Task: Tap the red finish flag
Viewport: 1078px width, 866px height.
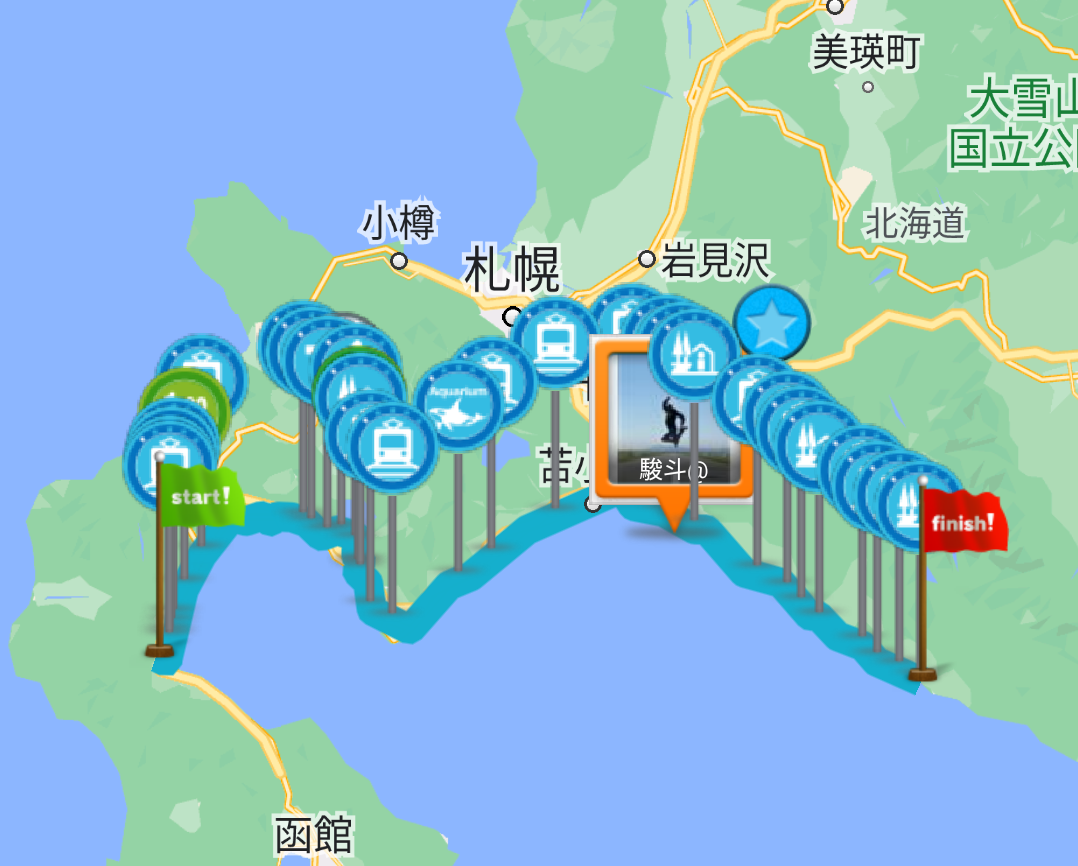Action: pyautogui.click(x=962, y=522)
